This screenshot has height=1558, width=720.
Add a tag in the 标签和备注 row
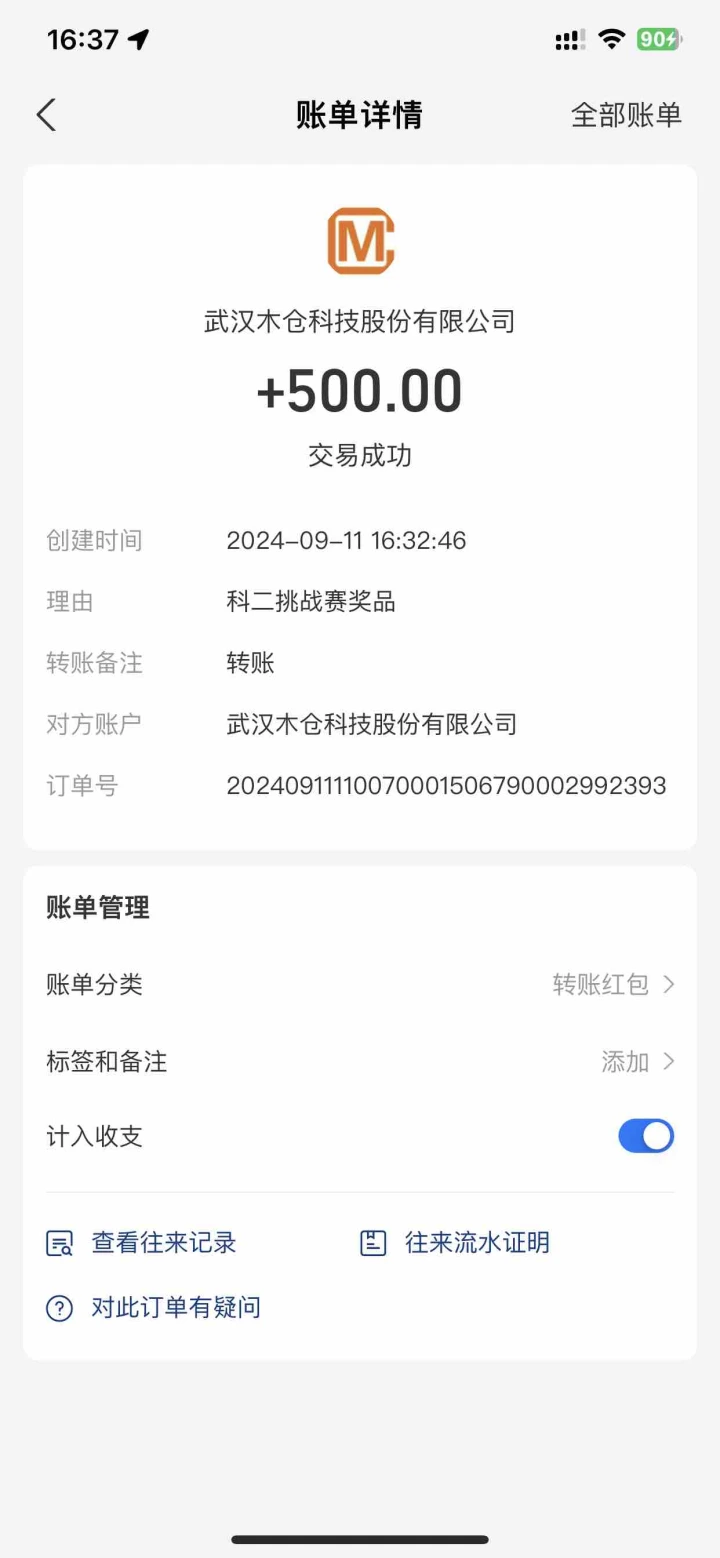click(360, 1061)
